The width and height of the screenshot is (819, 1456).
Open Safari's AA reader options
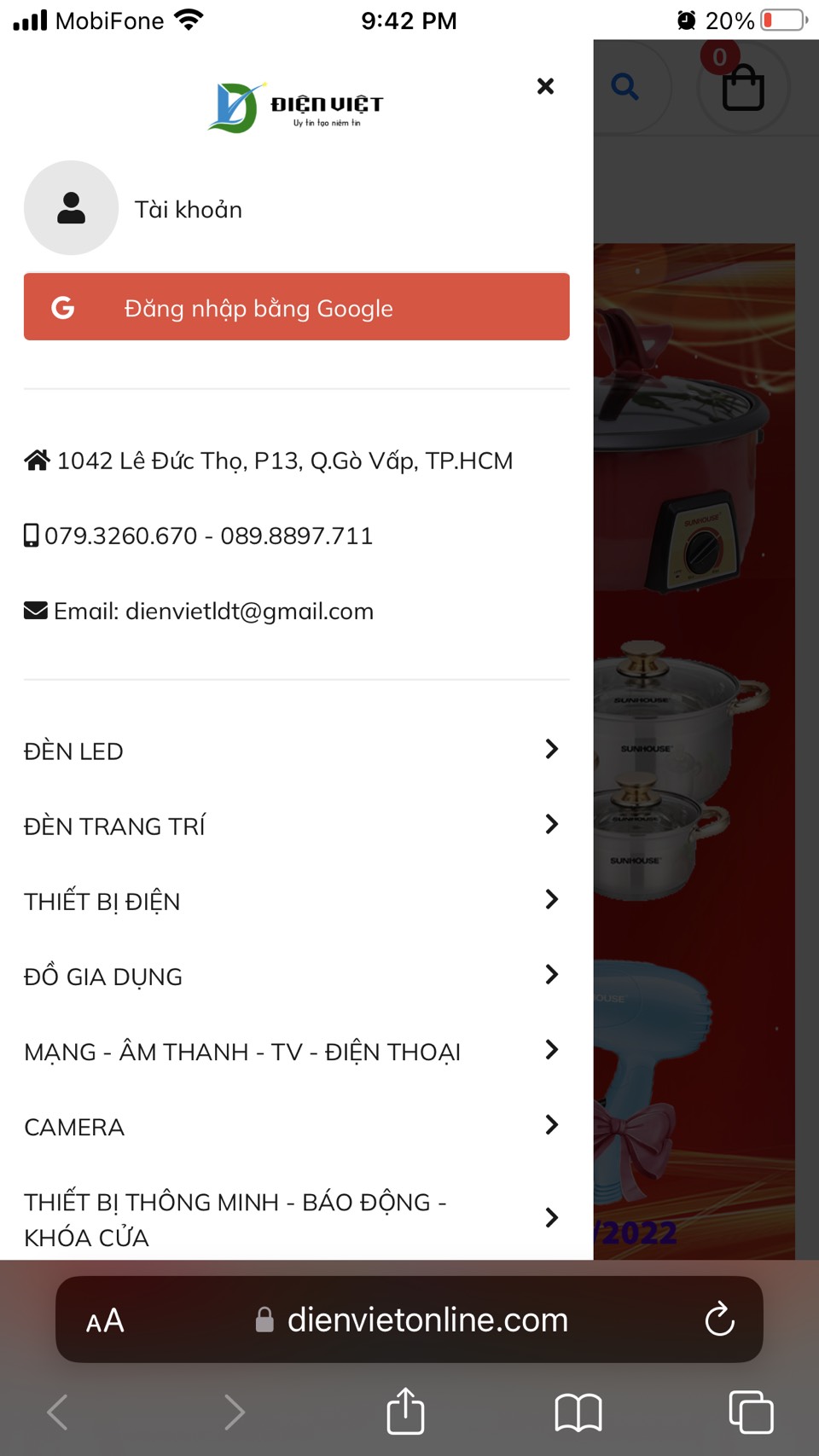[x=105, y=1320]
